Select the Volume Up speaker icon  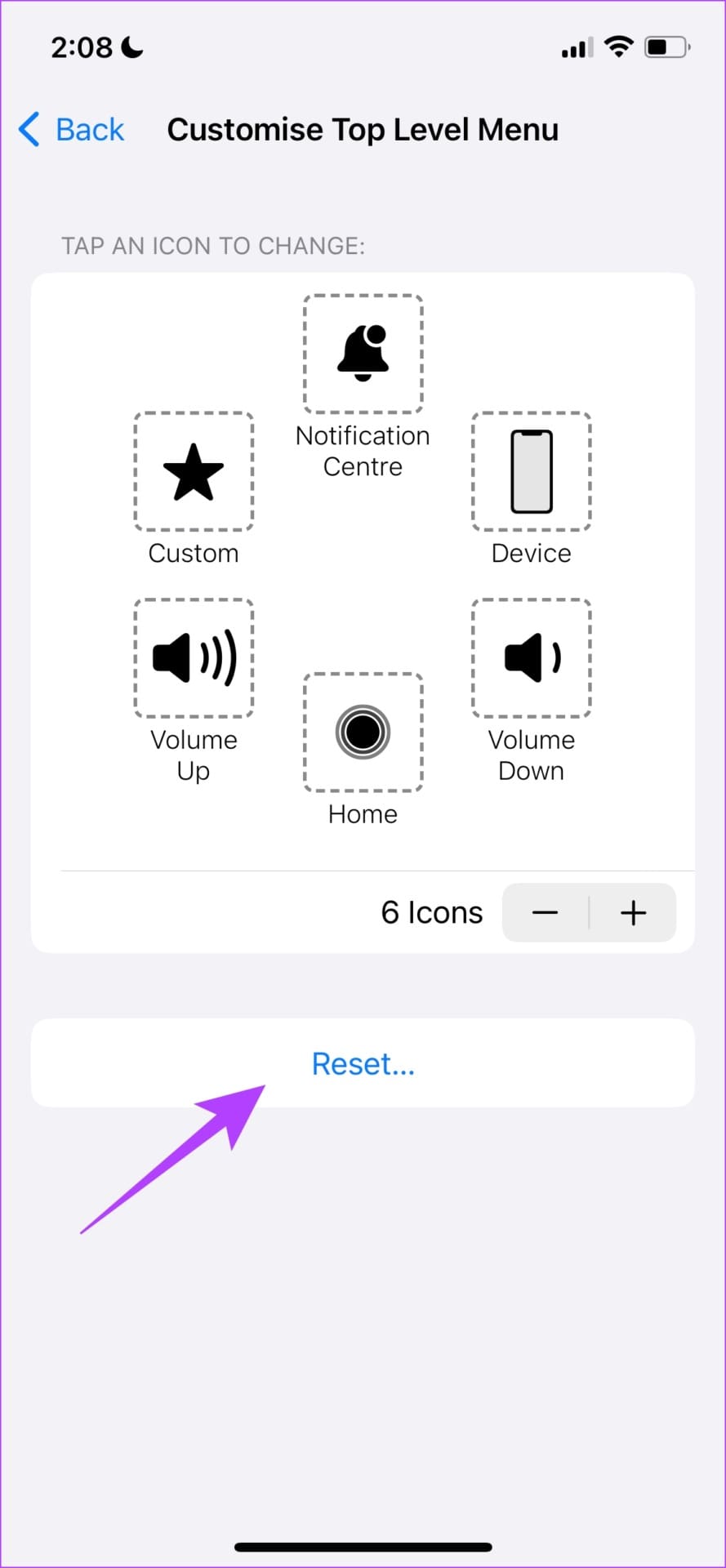[x=194, y=657]
